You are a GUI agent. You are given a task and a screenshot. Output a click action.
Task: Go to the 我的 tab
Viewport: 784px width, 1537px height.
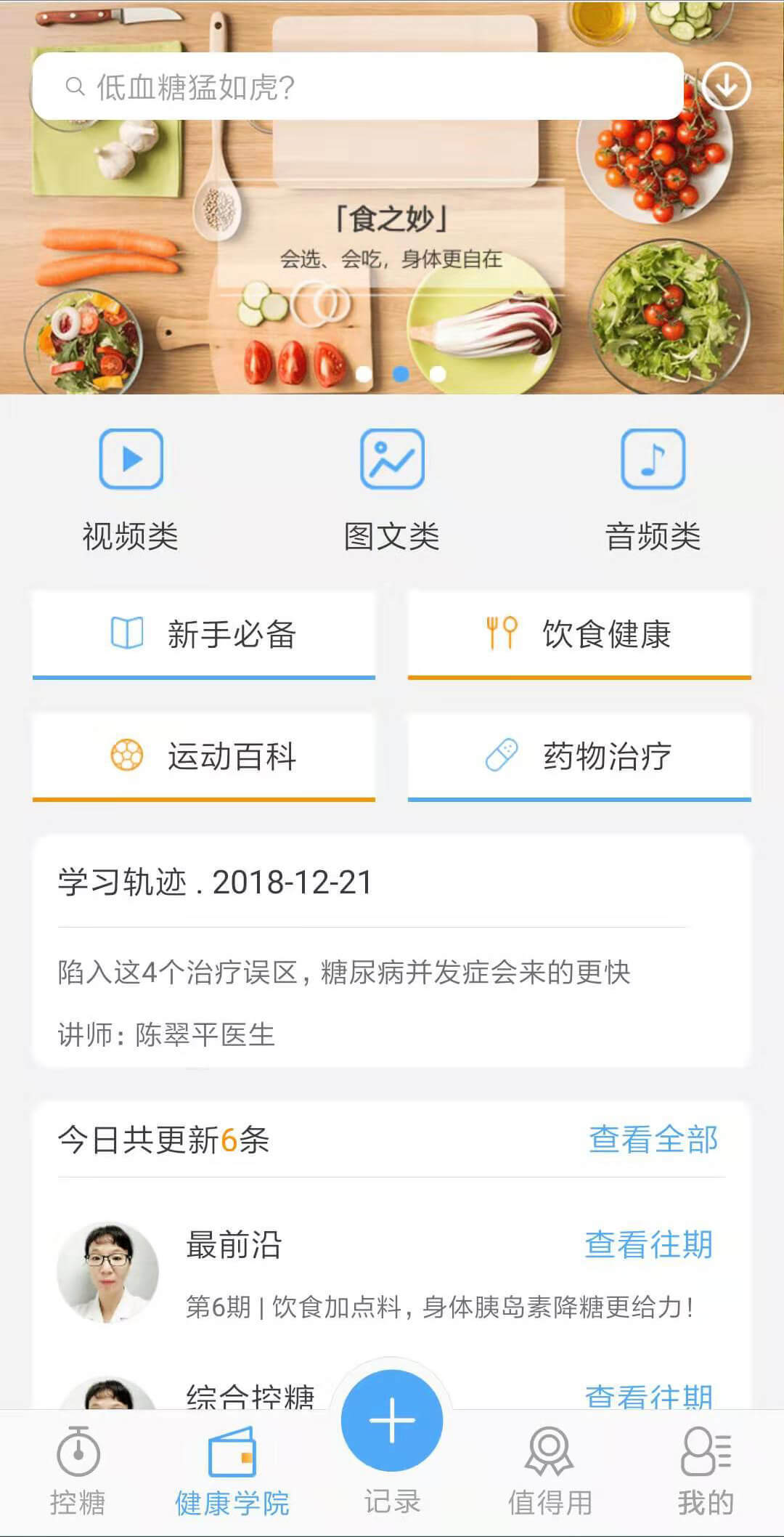(706, 1472)
